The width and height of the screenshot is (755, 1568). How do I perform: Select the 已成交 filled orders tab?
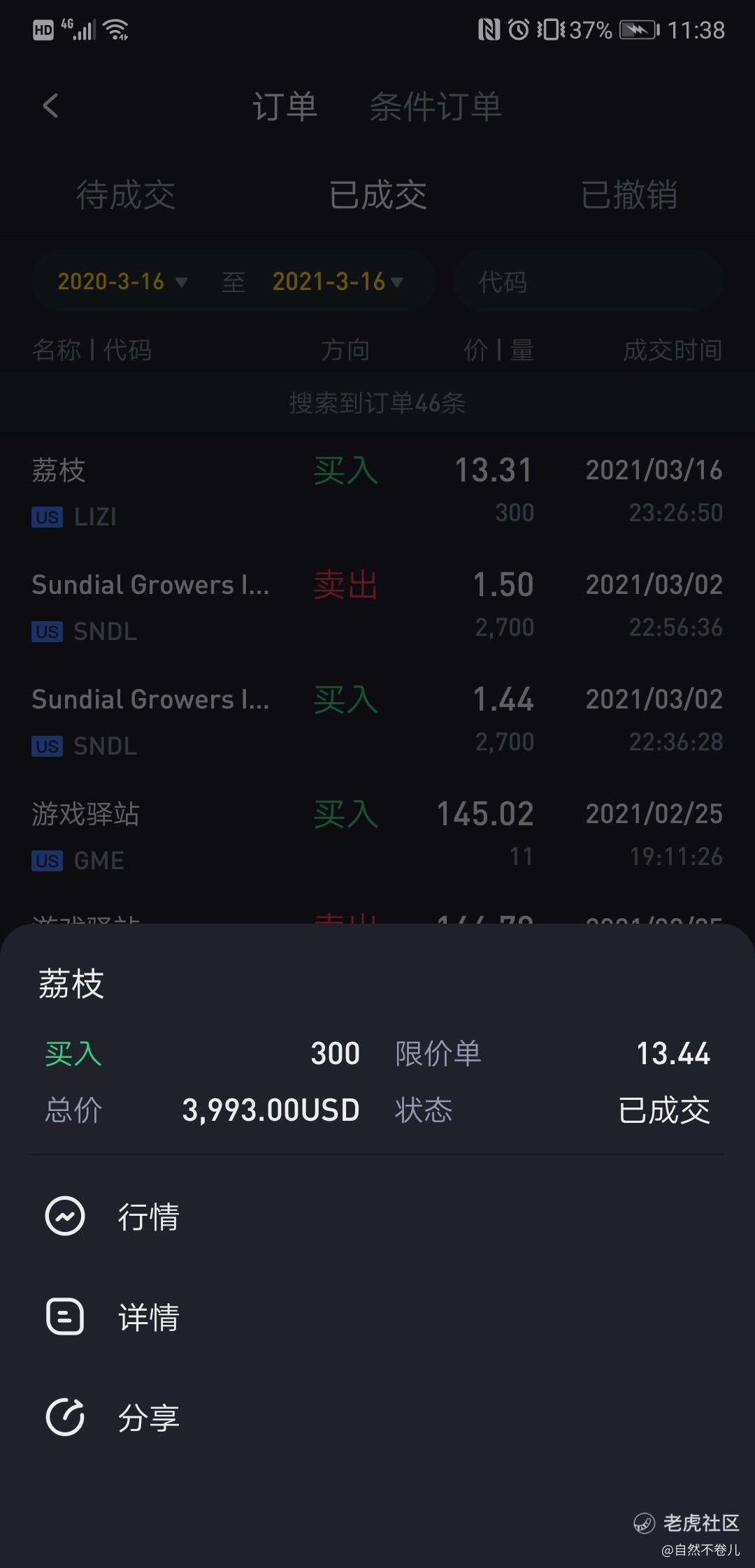377,194
